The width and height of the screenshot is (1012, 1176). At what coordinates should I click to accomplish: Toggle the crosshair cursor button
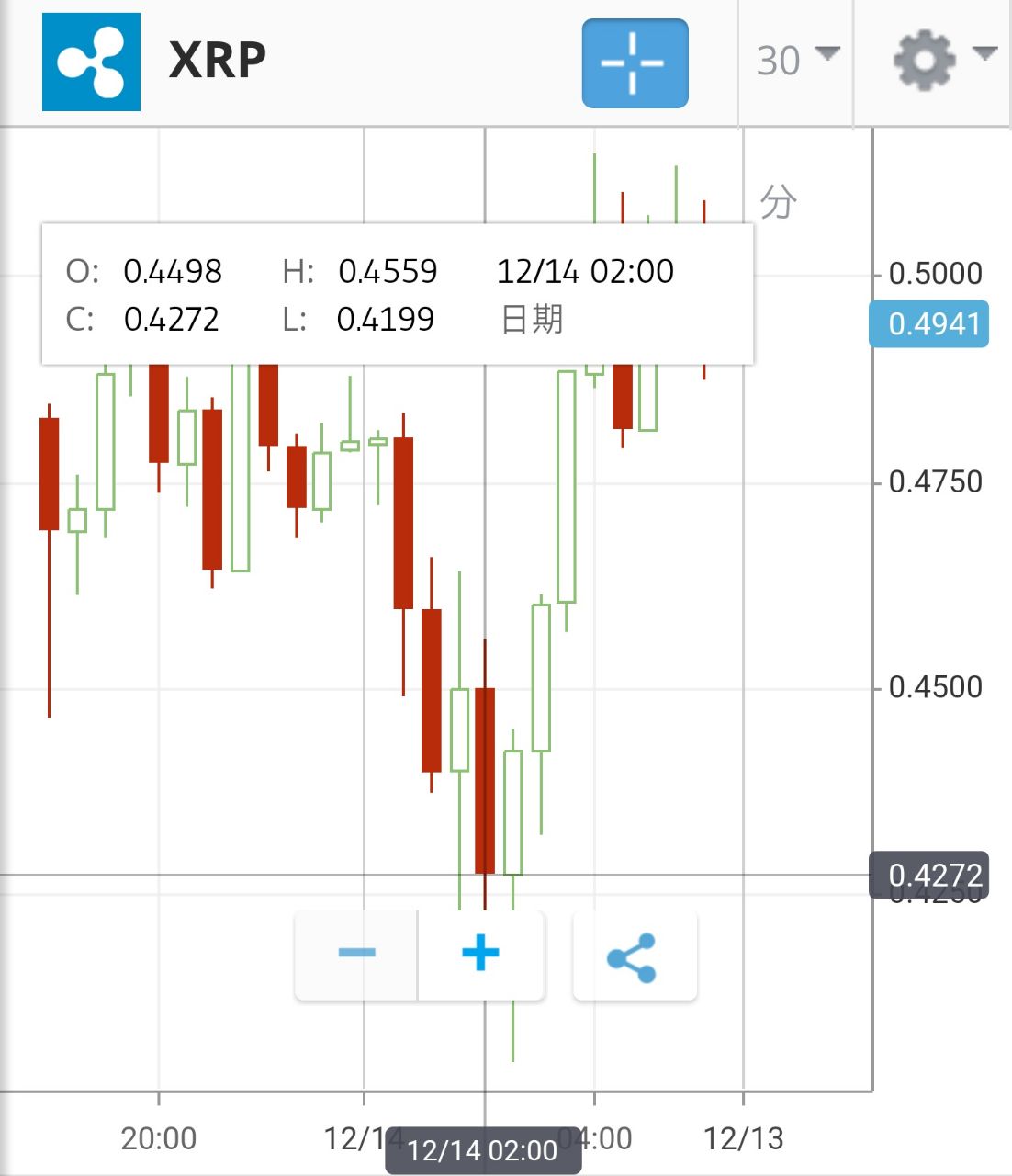pos(635,62)
